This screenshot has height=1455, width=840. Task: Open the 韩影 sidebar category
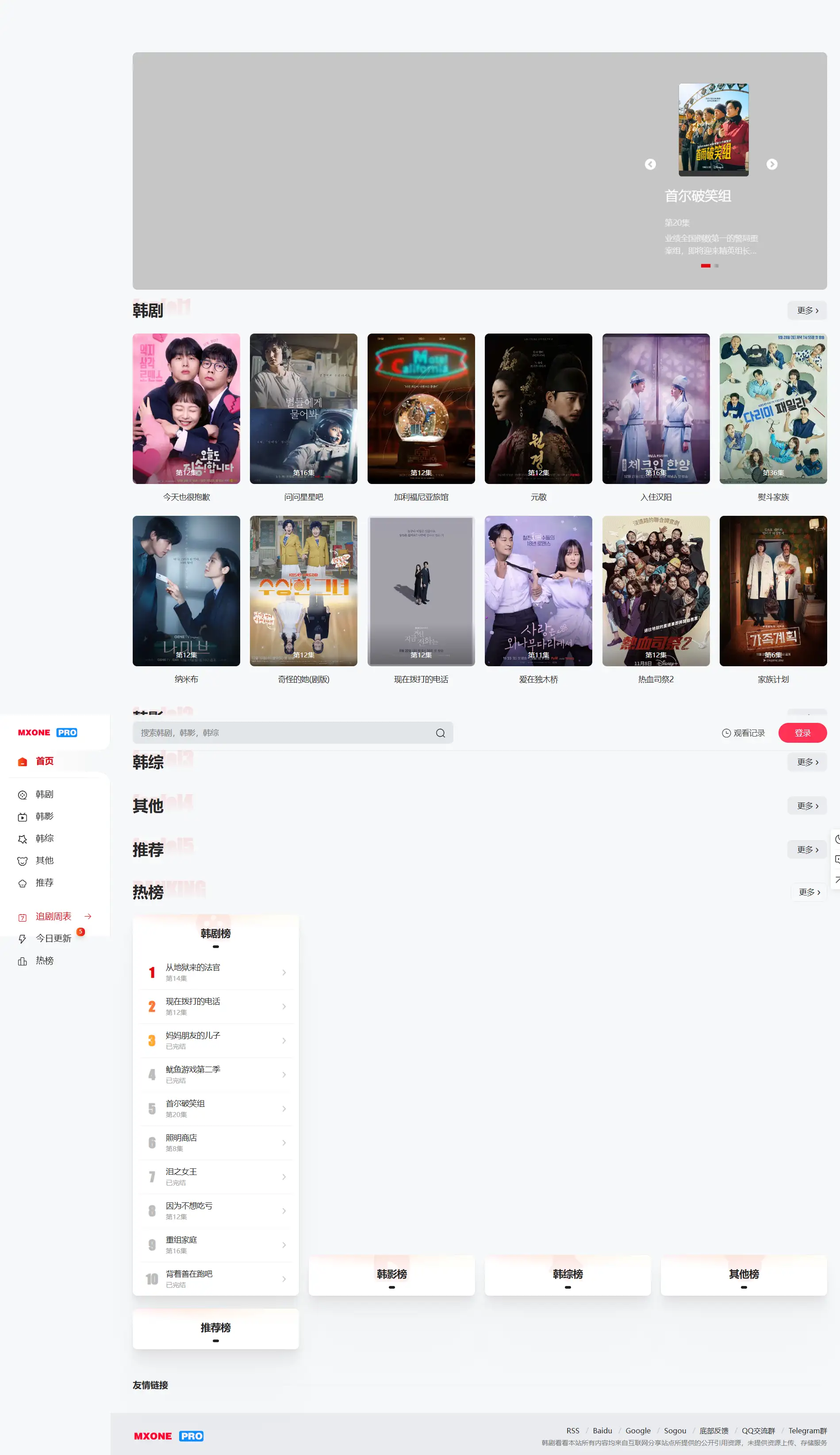coord(44,816)
